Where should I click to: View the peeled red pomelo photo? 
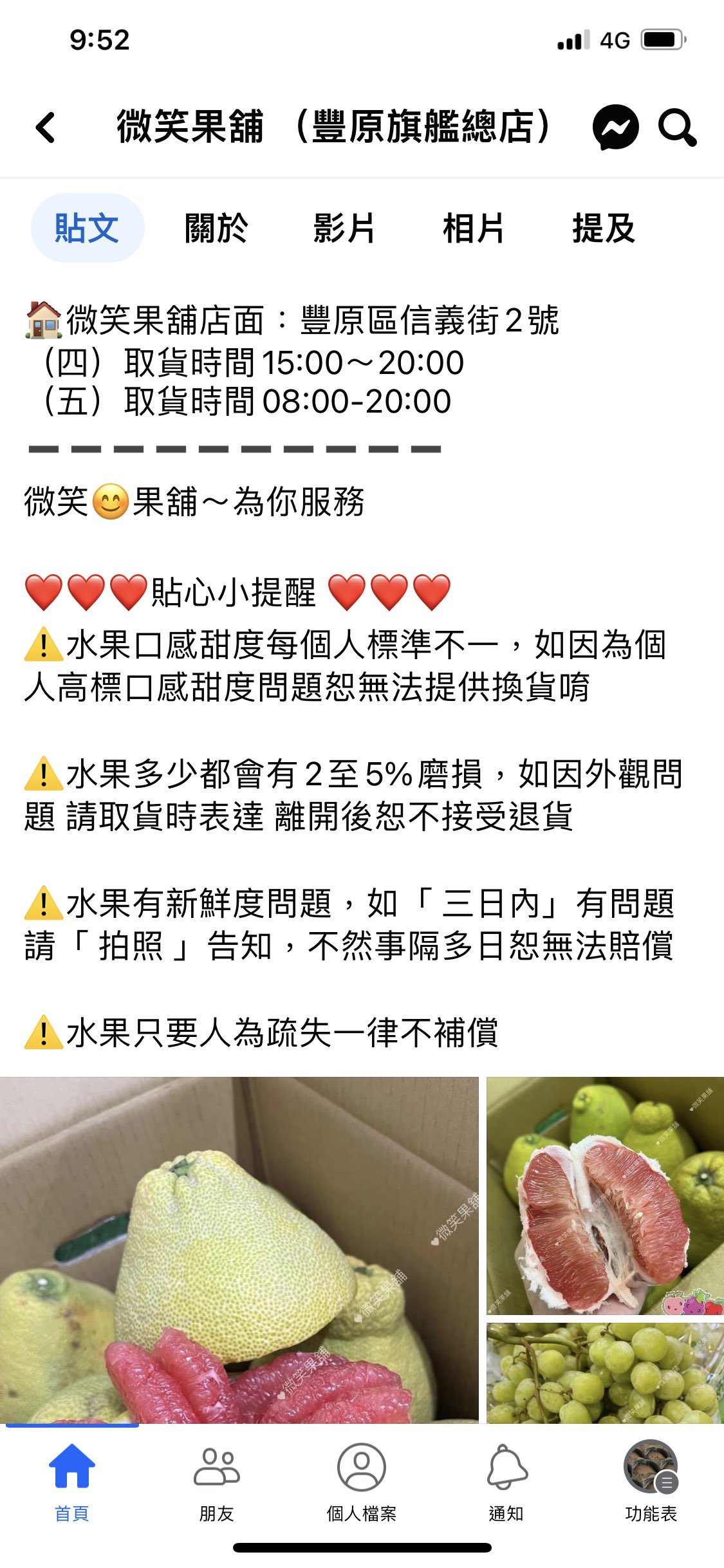[x=605, y=1196]
